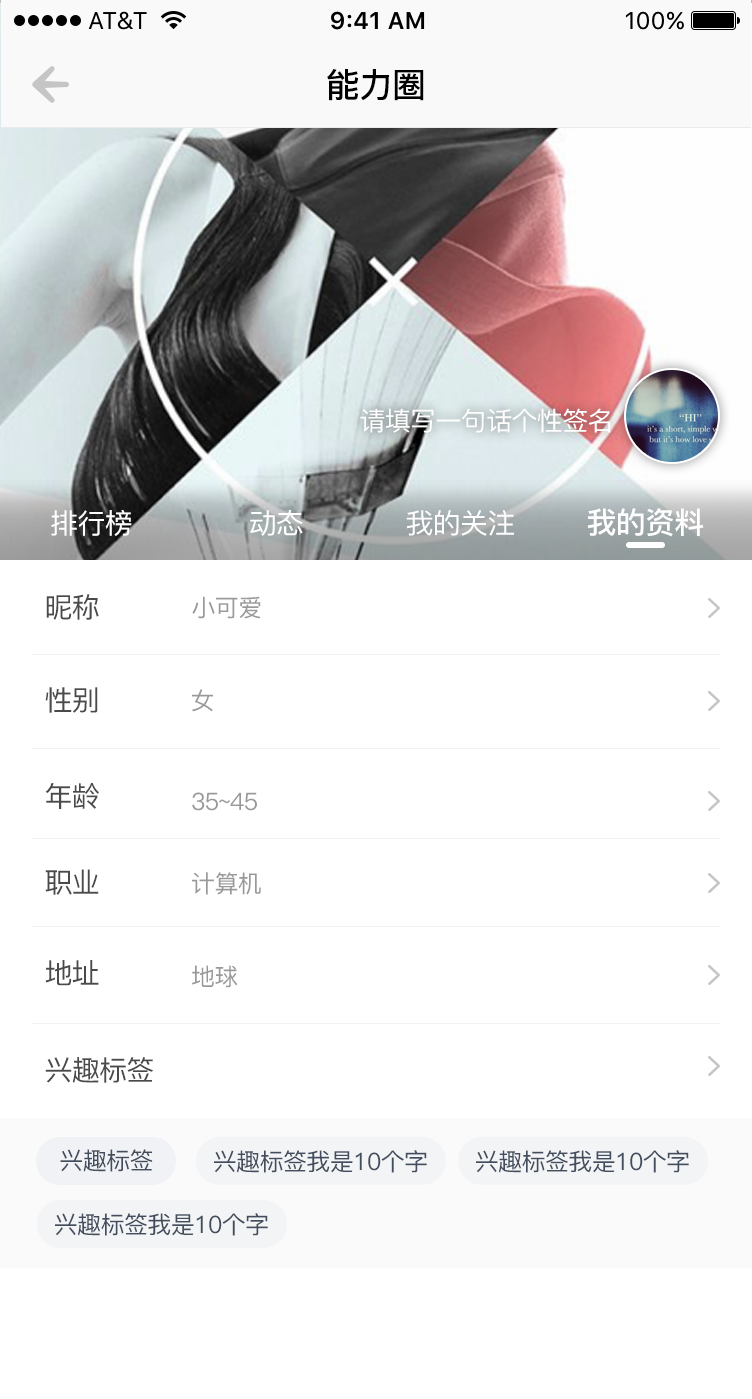This screenshot has height=1399, width=752.
Task: Open the 兴趣标签 row
Action: pos(376,1069)
